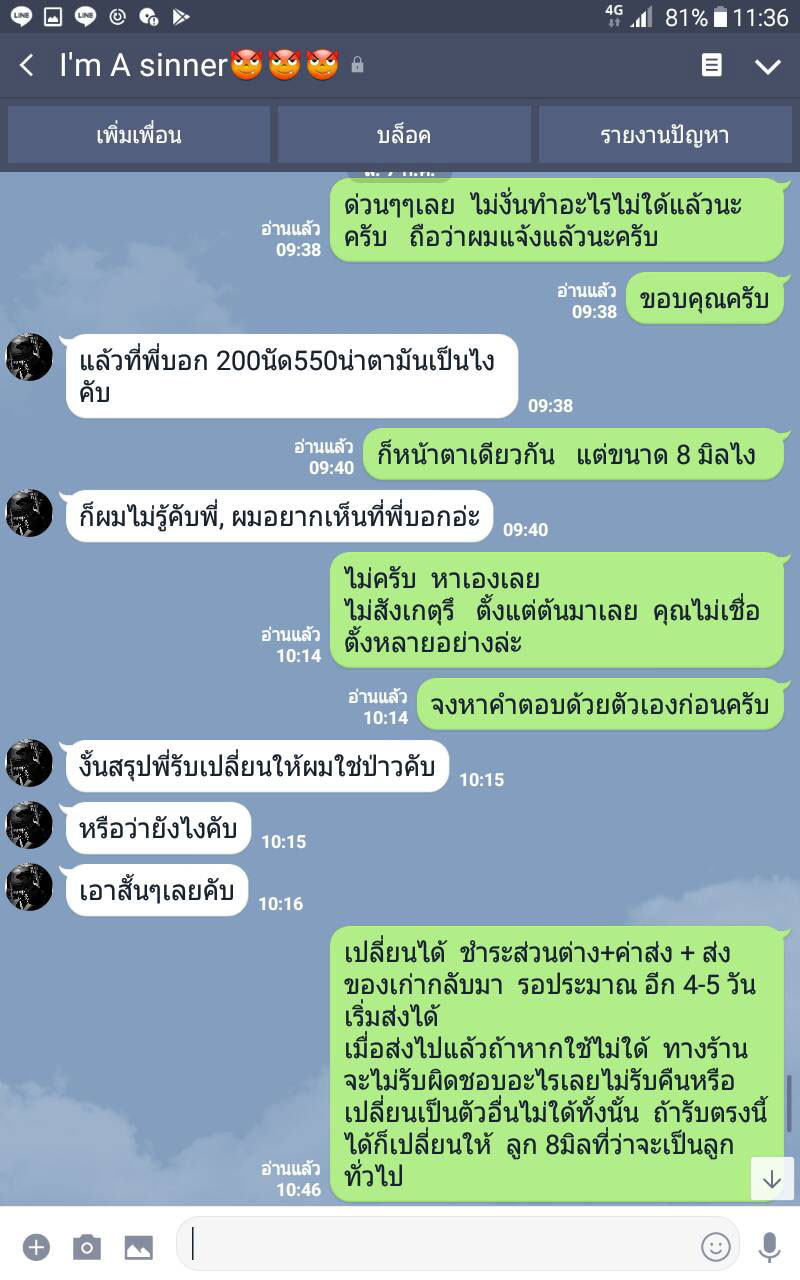Open the plus attachment menu
The width and height of the screenshot is (800, 1280).
[x=36, y=1246]
